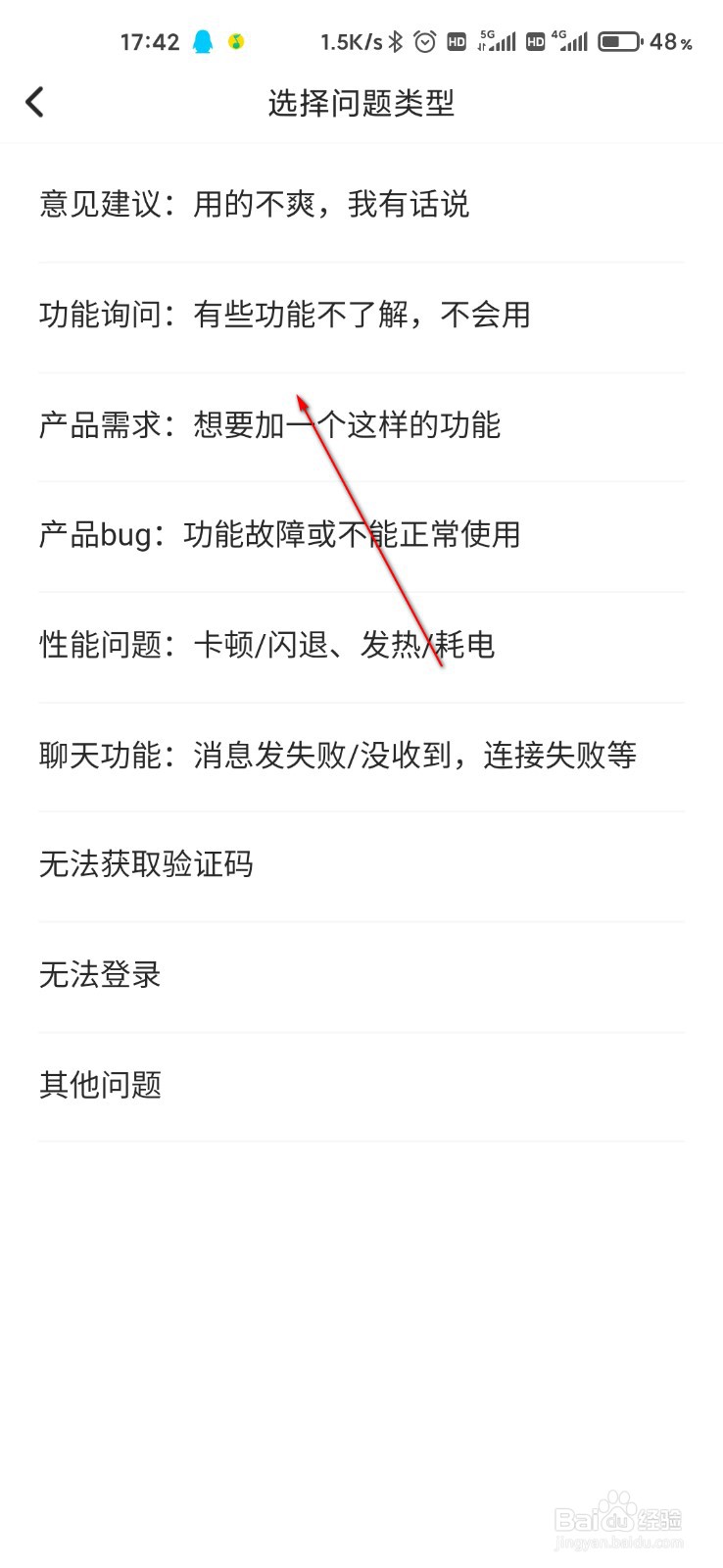Image resolution: width=723 pixels, height=1568 pixels.
Task: Select 无法登录 login issue option
Action: point(98,974)
